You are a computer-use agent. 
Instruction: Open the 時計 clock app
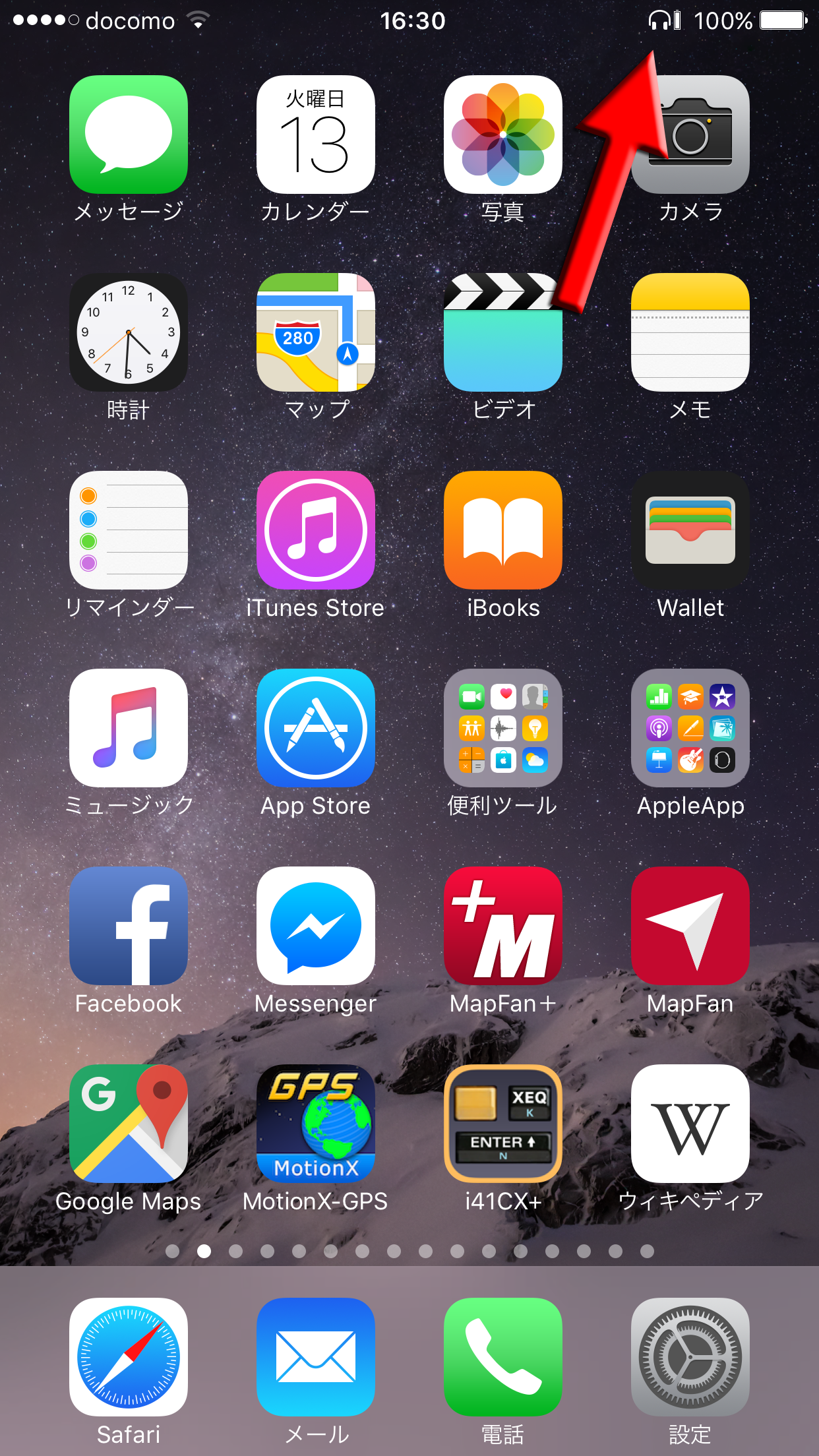pos(129,332)
